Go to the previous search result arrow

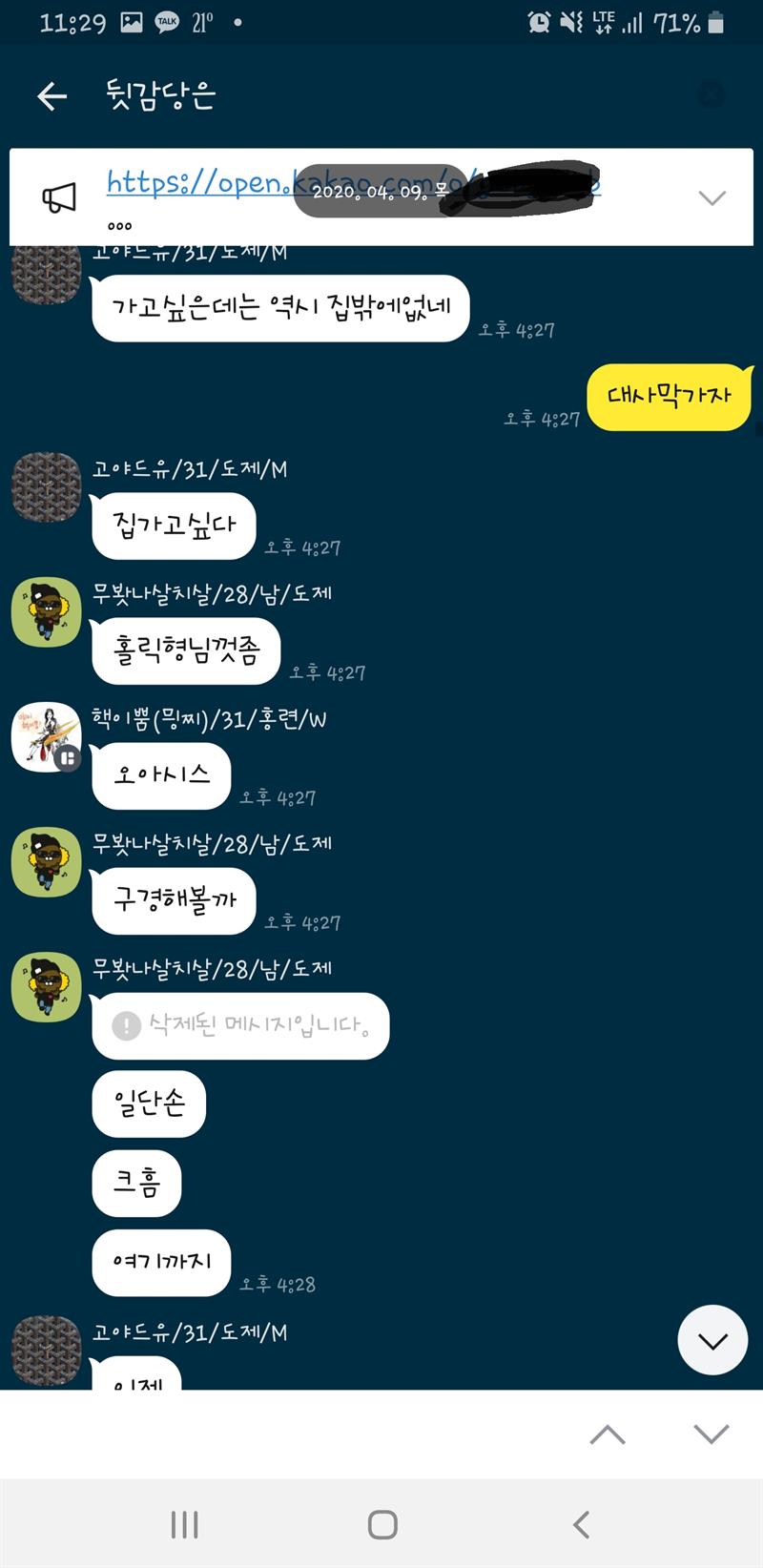coord(608,1434)
